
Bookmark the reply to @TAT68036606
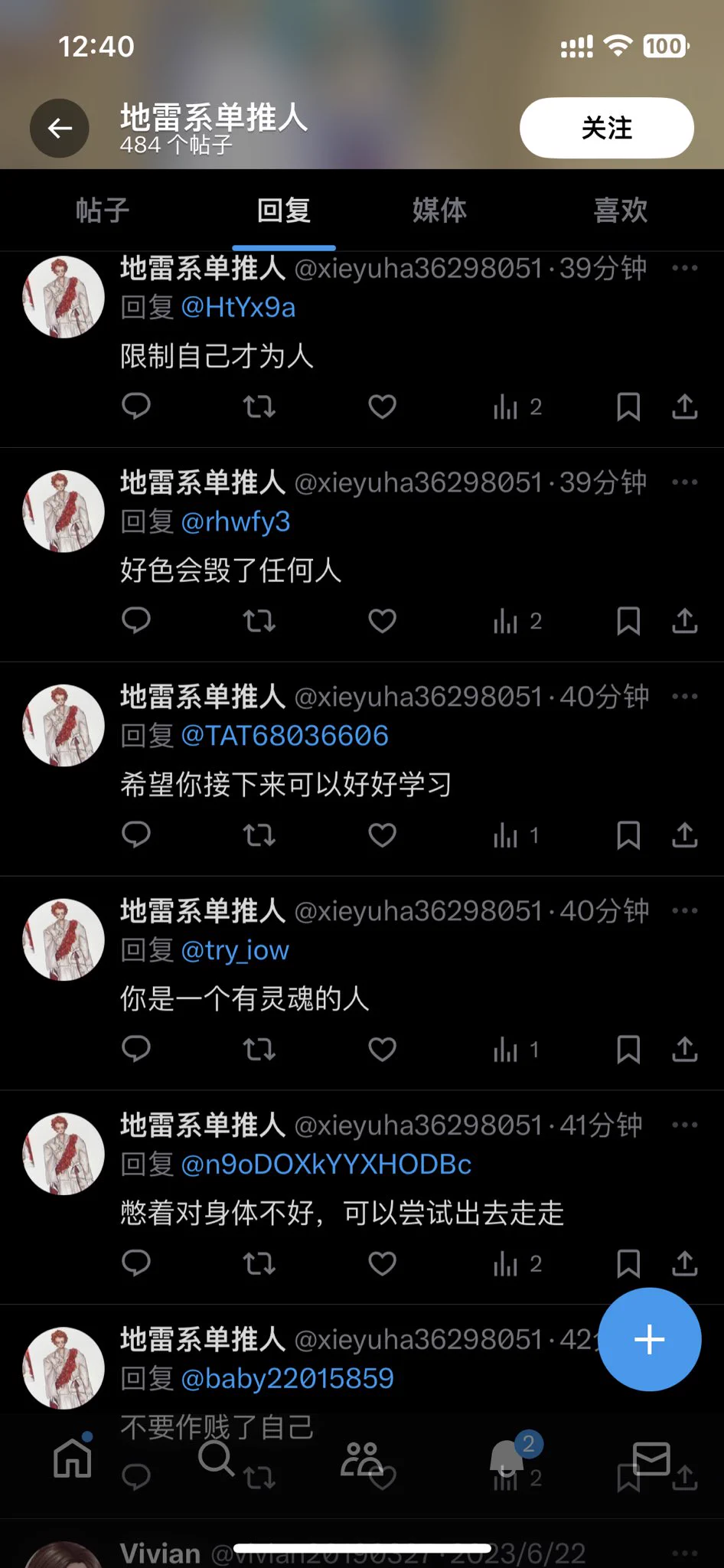click(628, 835)
